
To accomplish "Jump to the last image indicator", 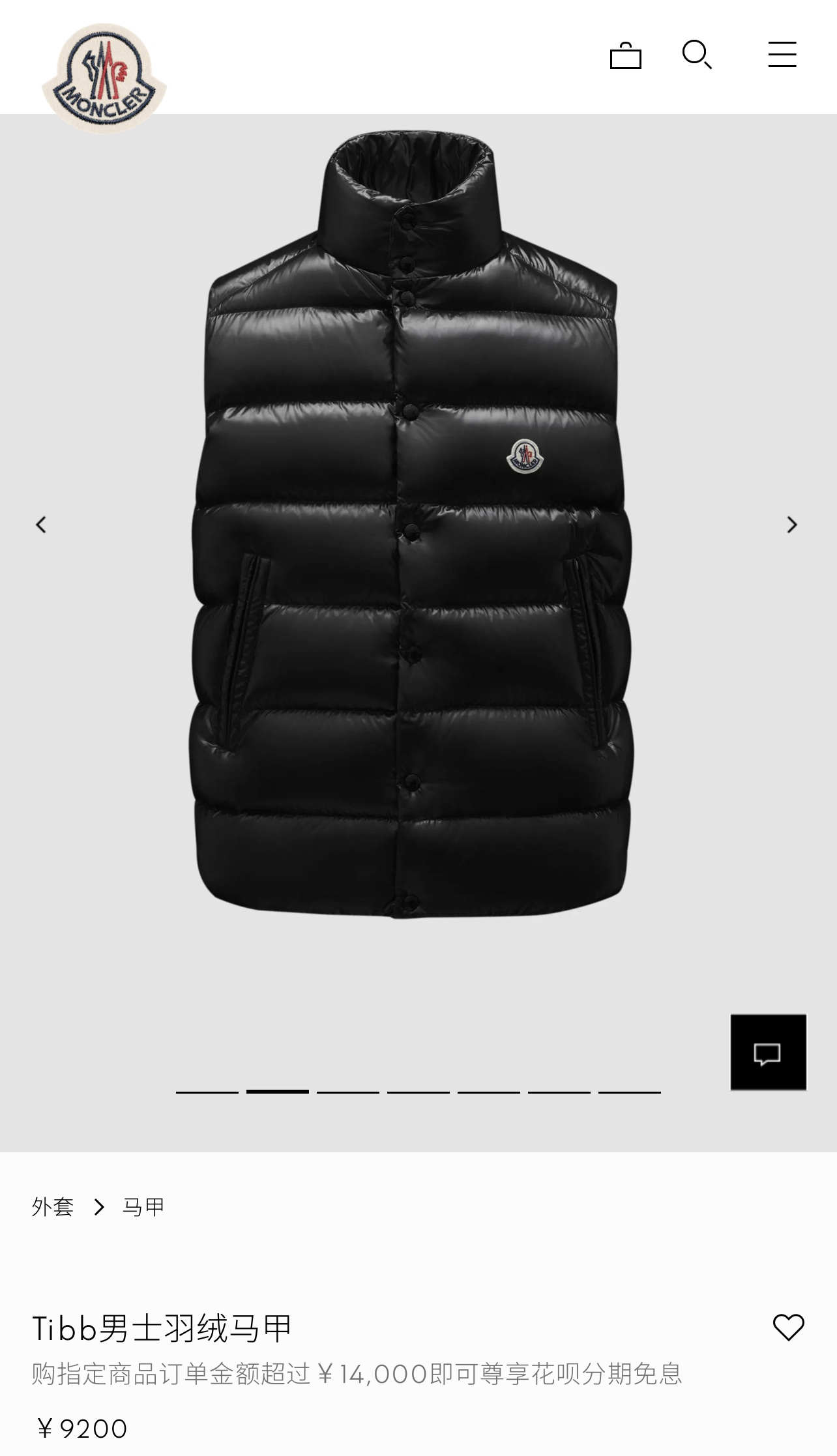I will [x=629, y=1092].
